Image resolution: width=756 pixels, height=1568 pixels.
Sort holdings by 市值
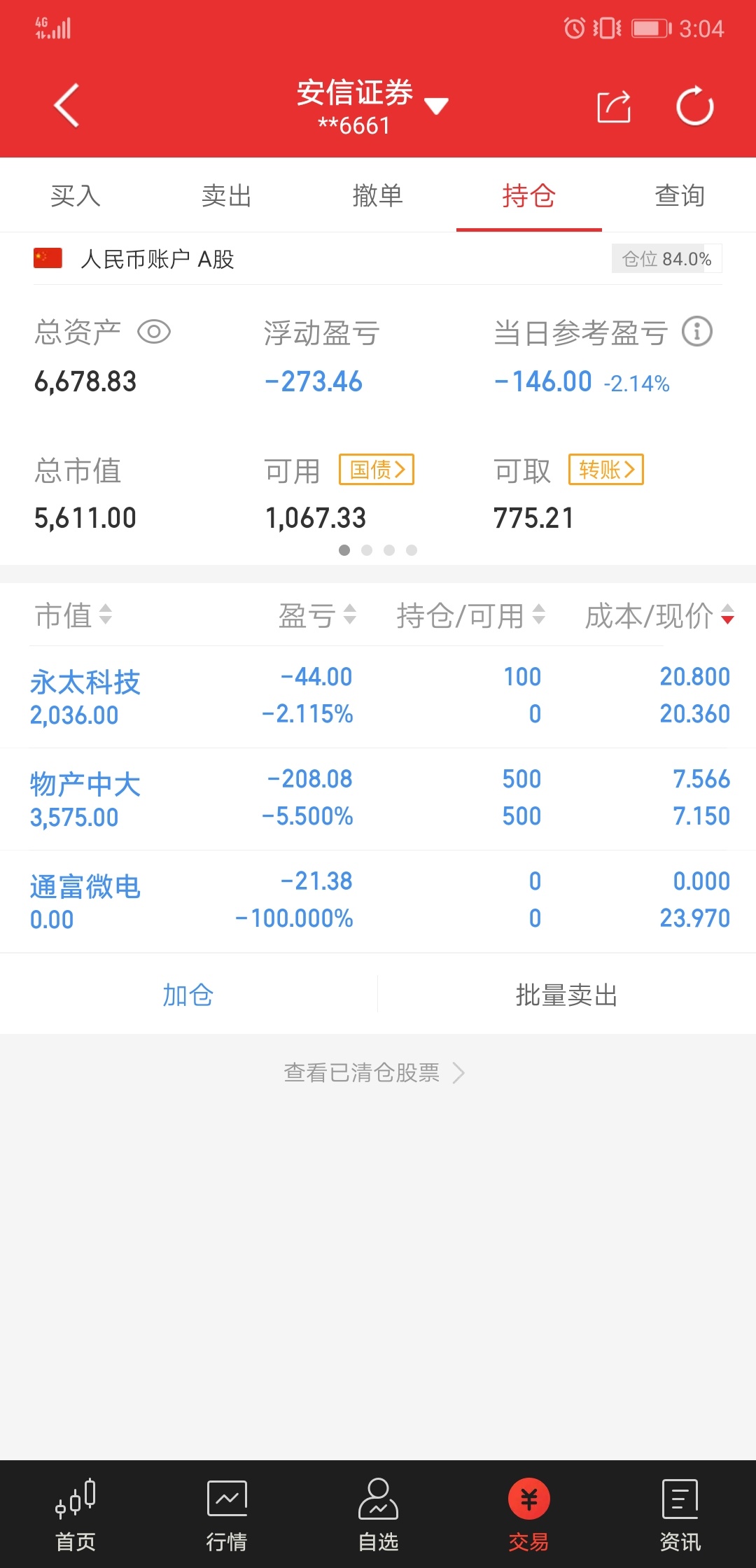[73, 615]
